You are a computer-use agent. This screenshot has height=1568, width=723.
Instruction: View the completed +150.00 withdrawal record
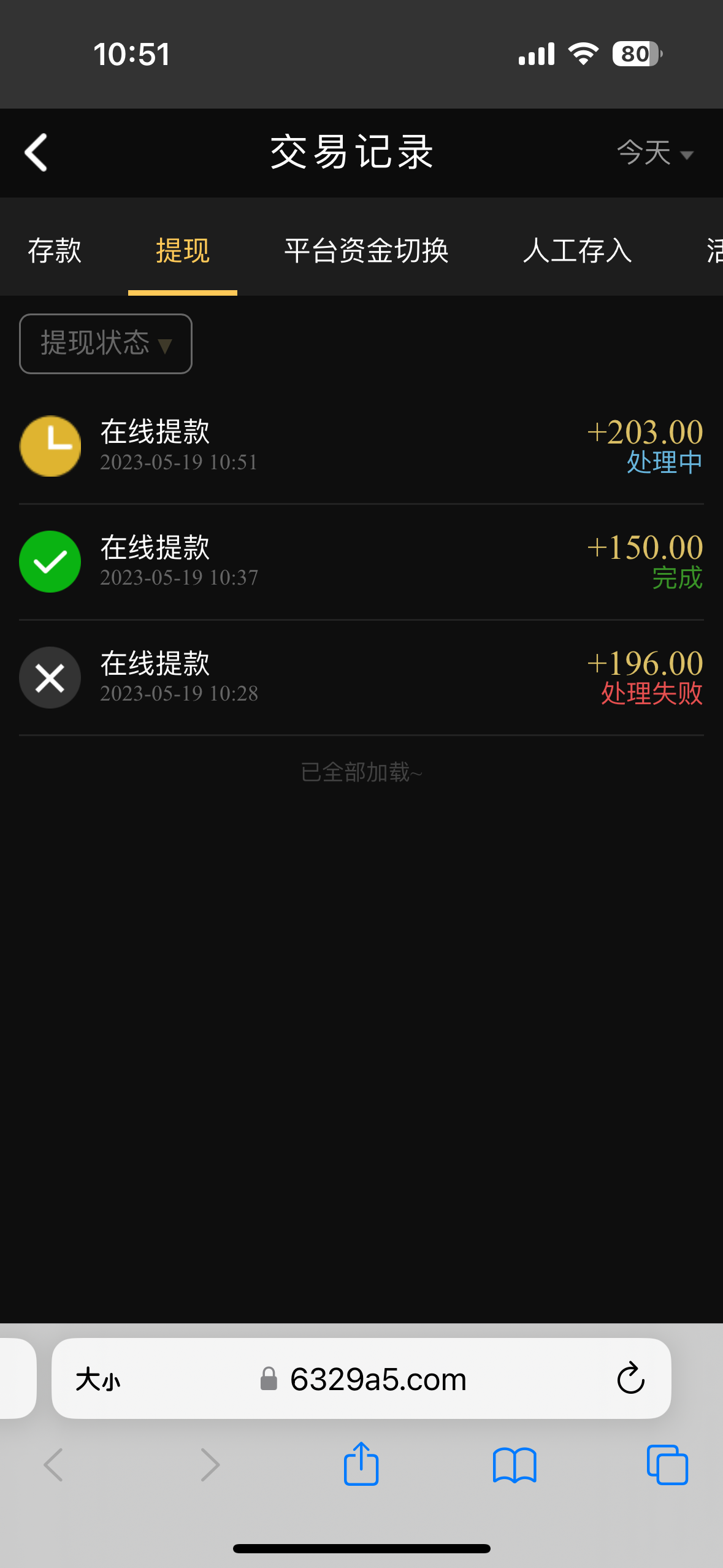click(x=361, y=561)
